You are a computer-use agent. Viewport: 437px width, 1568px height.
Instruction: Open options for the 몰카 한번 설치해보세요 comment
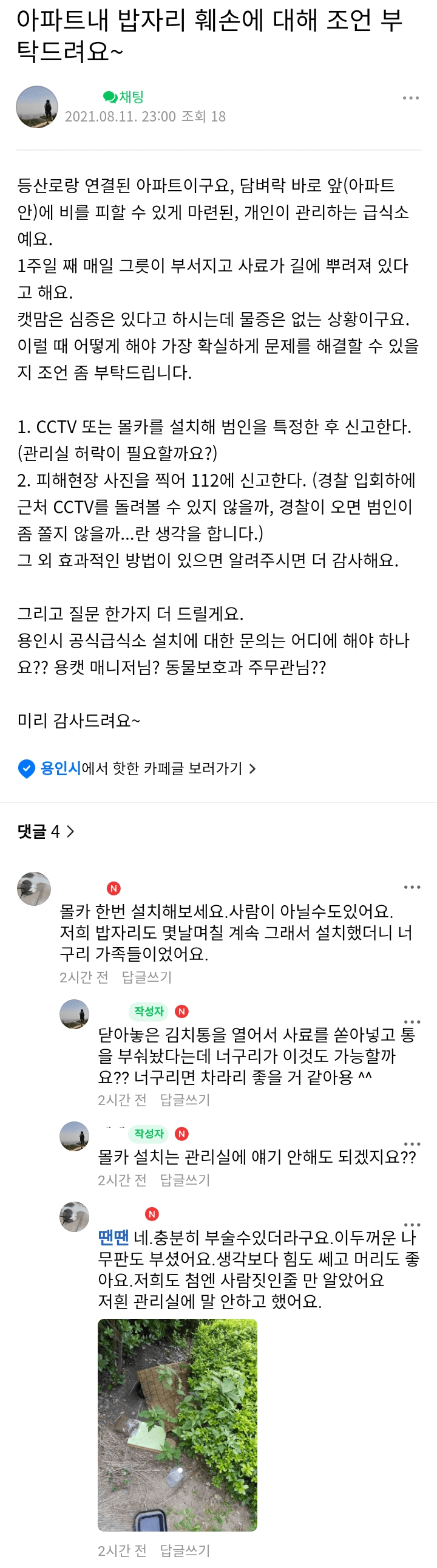pos(412,888)
